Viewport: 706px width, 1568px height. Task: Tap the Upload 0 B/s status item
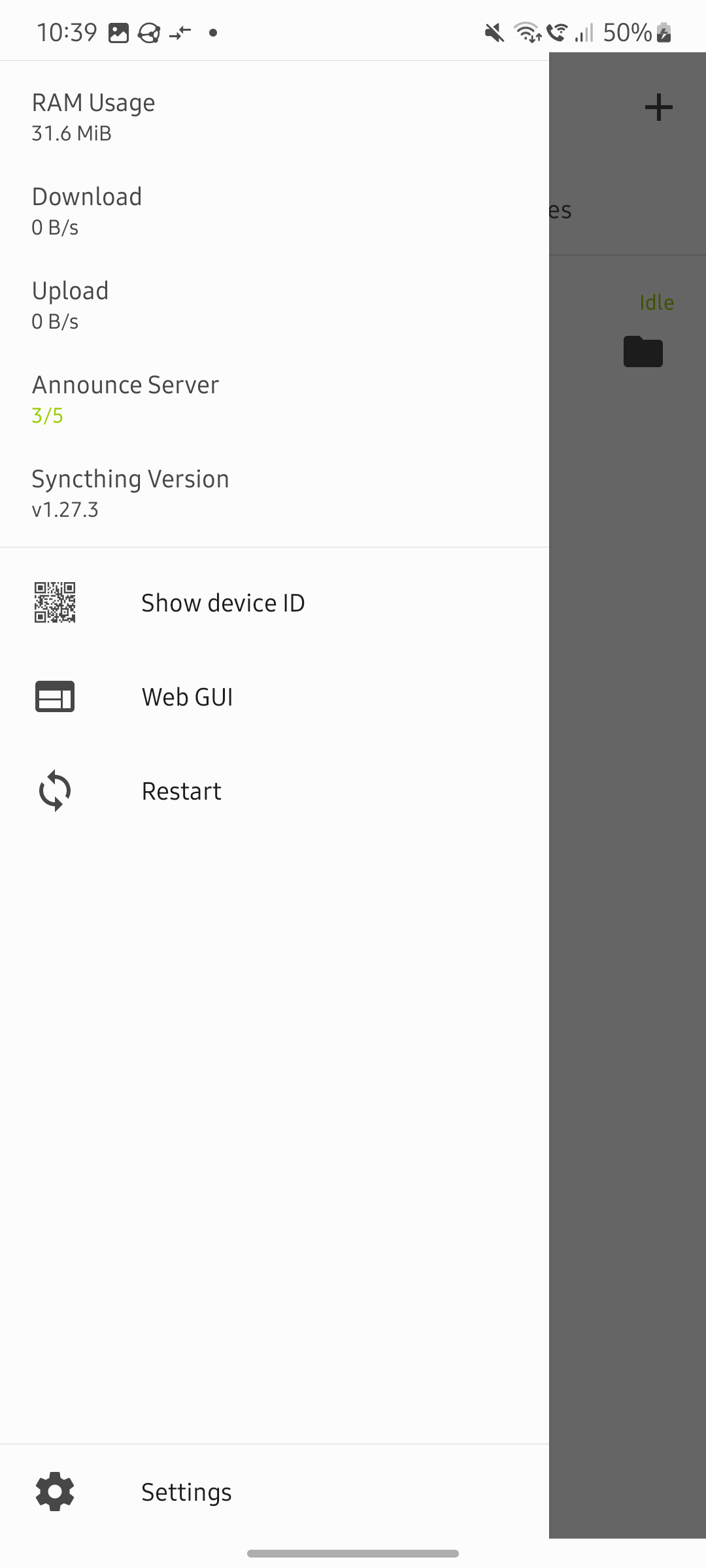tap(71, 304)
